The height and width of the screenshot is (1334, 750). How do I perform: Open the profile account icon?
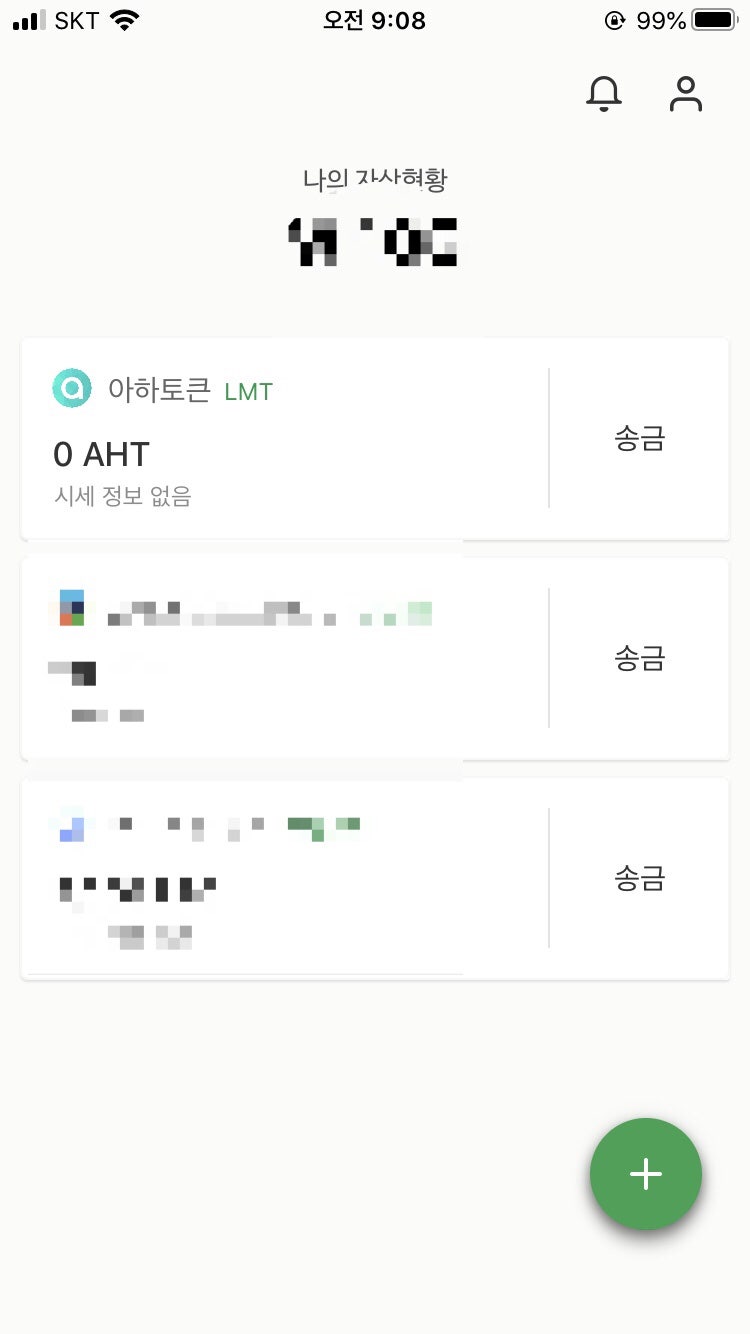[686, 93]
